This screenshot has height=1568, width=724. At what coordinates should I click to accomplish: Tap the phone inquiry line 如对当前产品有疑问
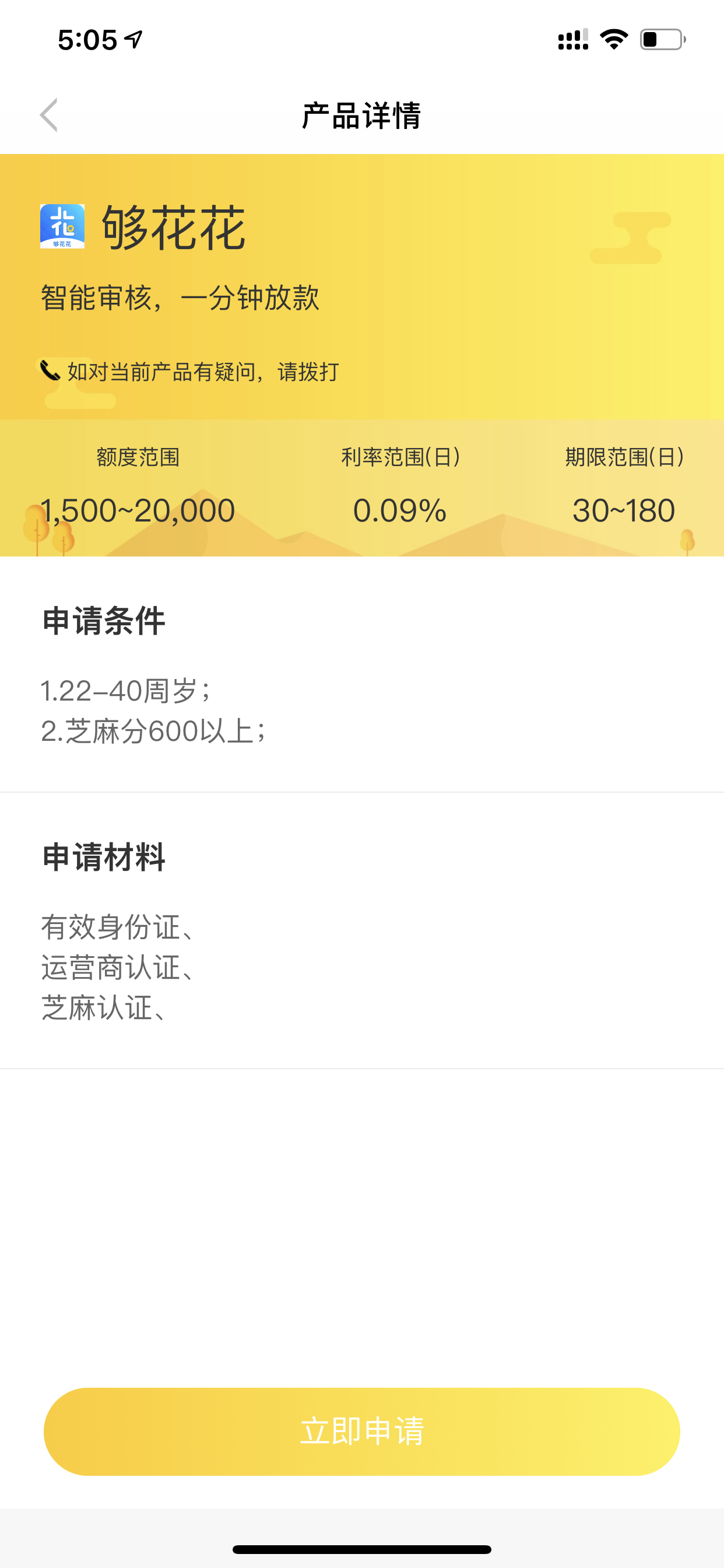click(x=190, y=372)
